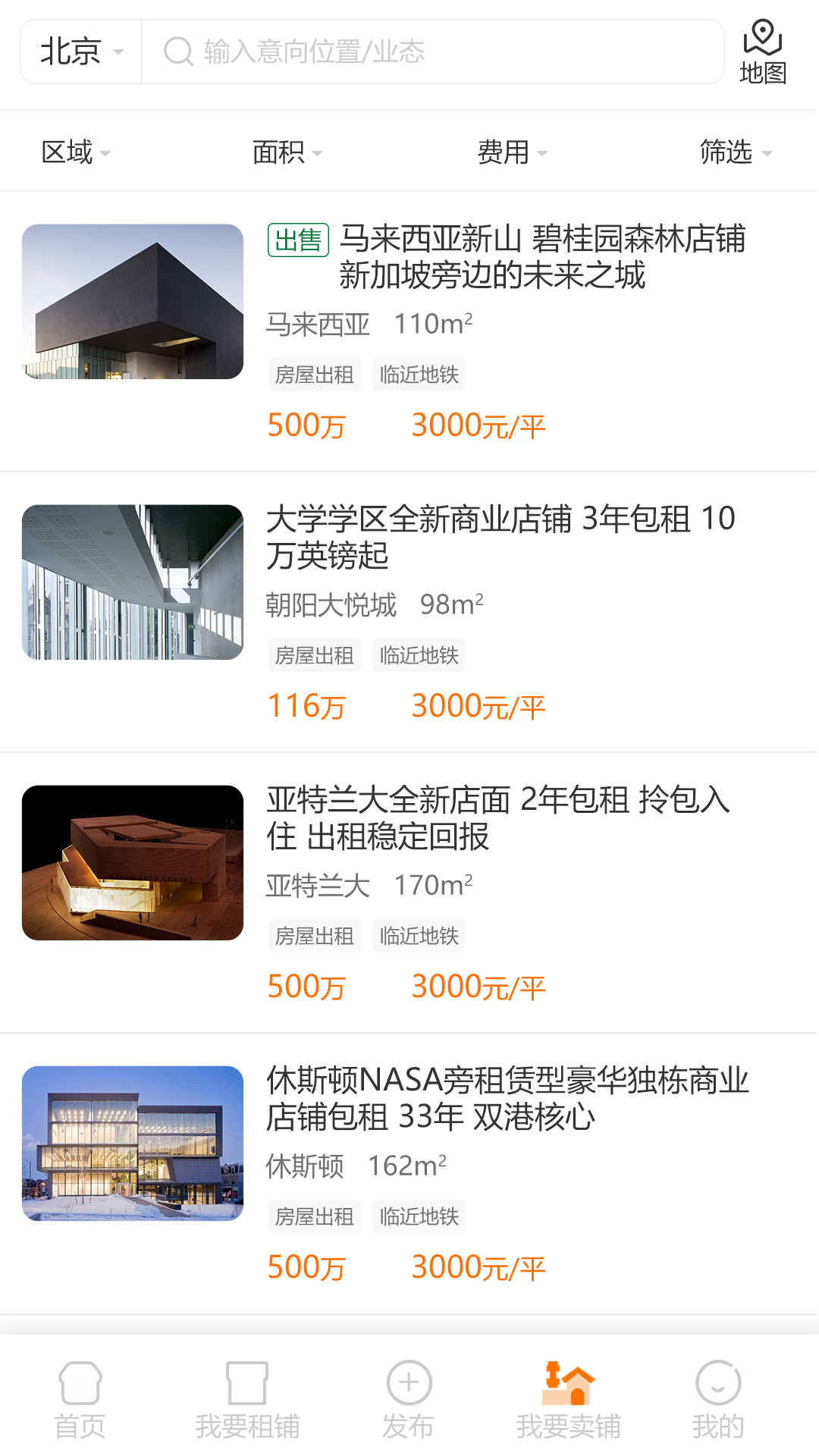The image size is (819, 1456).
Task: Open the 筛选 filter menu
Action: pyautogui.click(x=732, y=152)
